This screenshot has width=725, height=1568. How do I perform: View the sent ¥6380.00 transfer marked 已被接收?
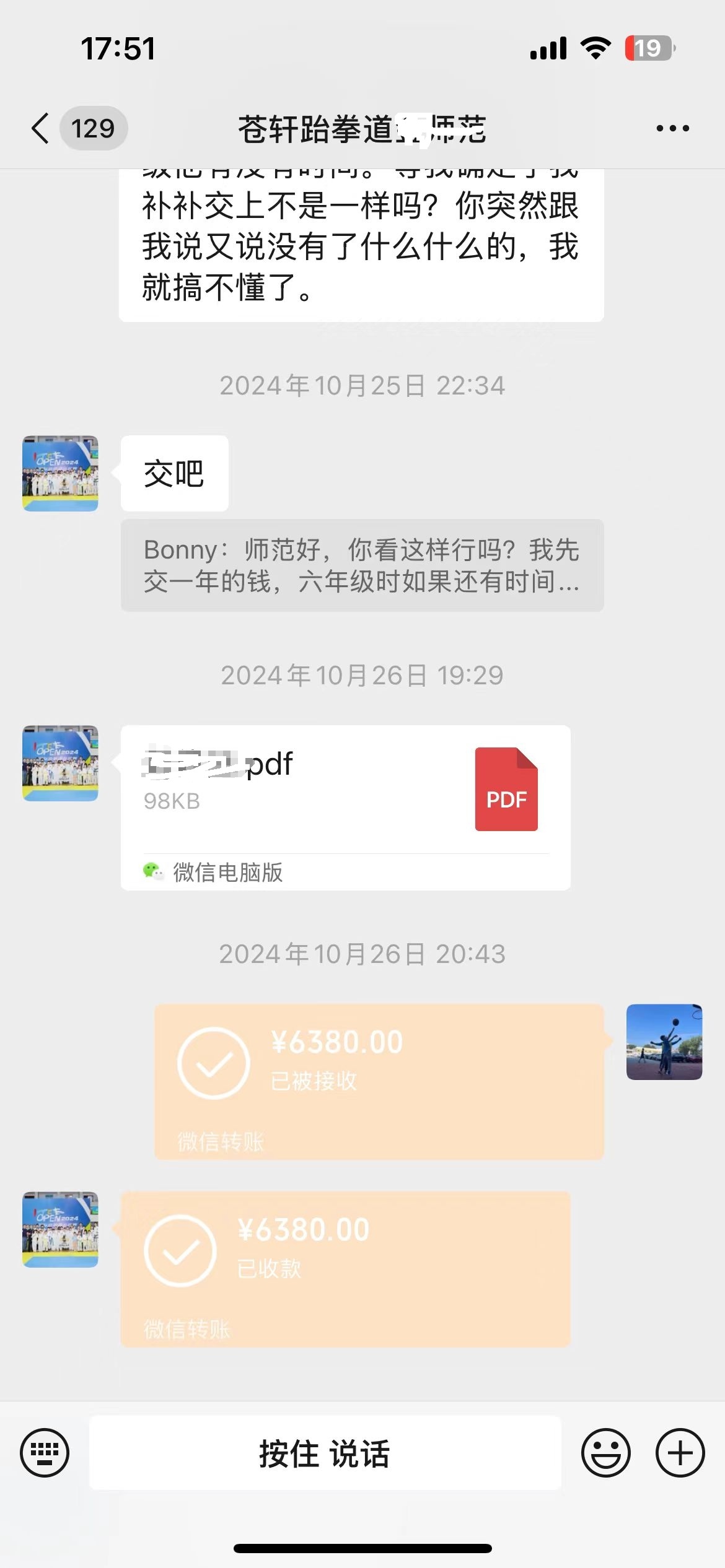379,1081
